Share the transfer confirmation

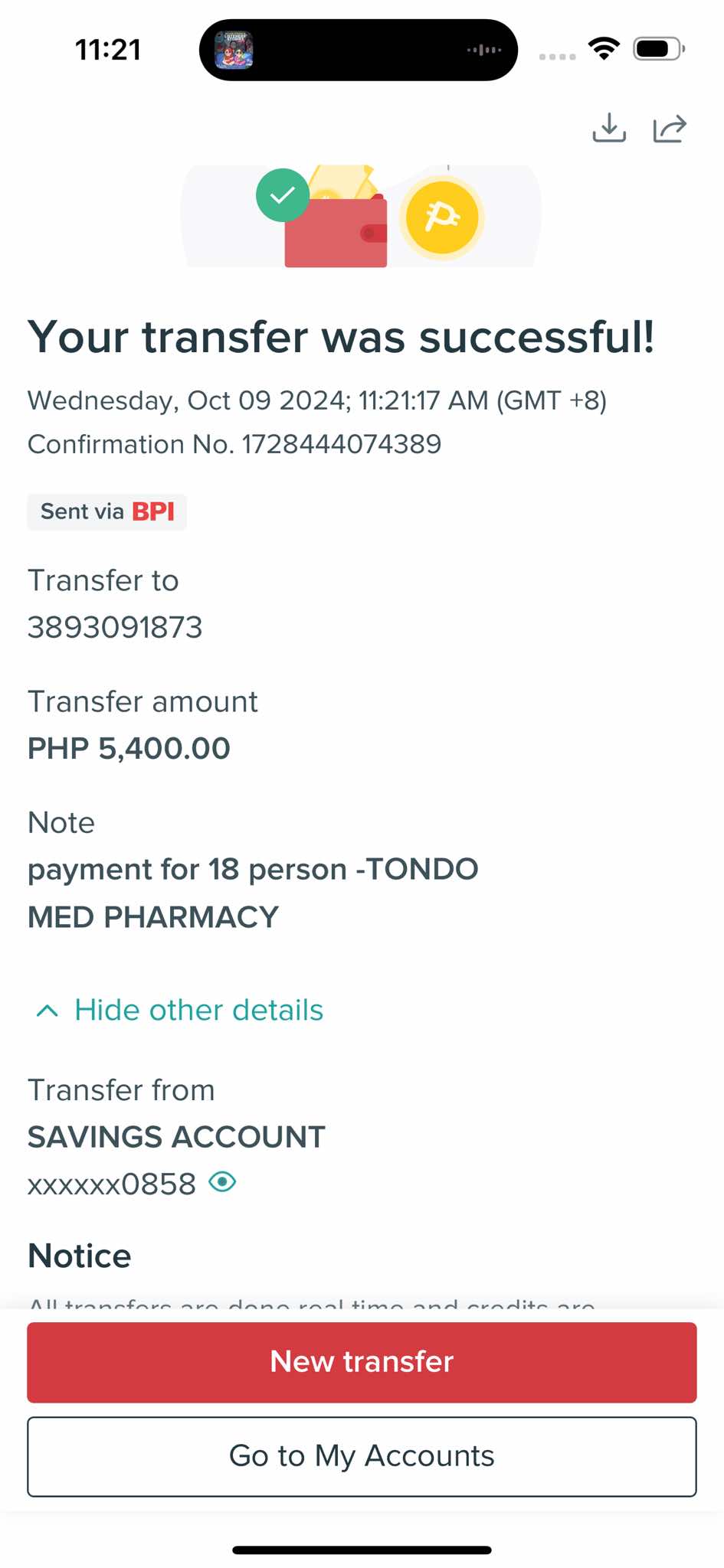(670, 128)
